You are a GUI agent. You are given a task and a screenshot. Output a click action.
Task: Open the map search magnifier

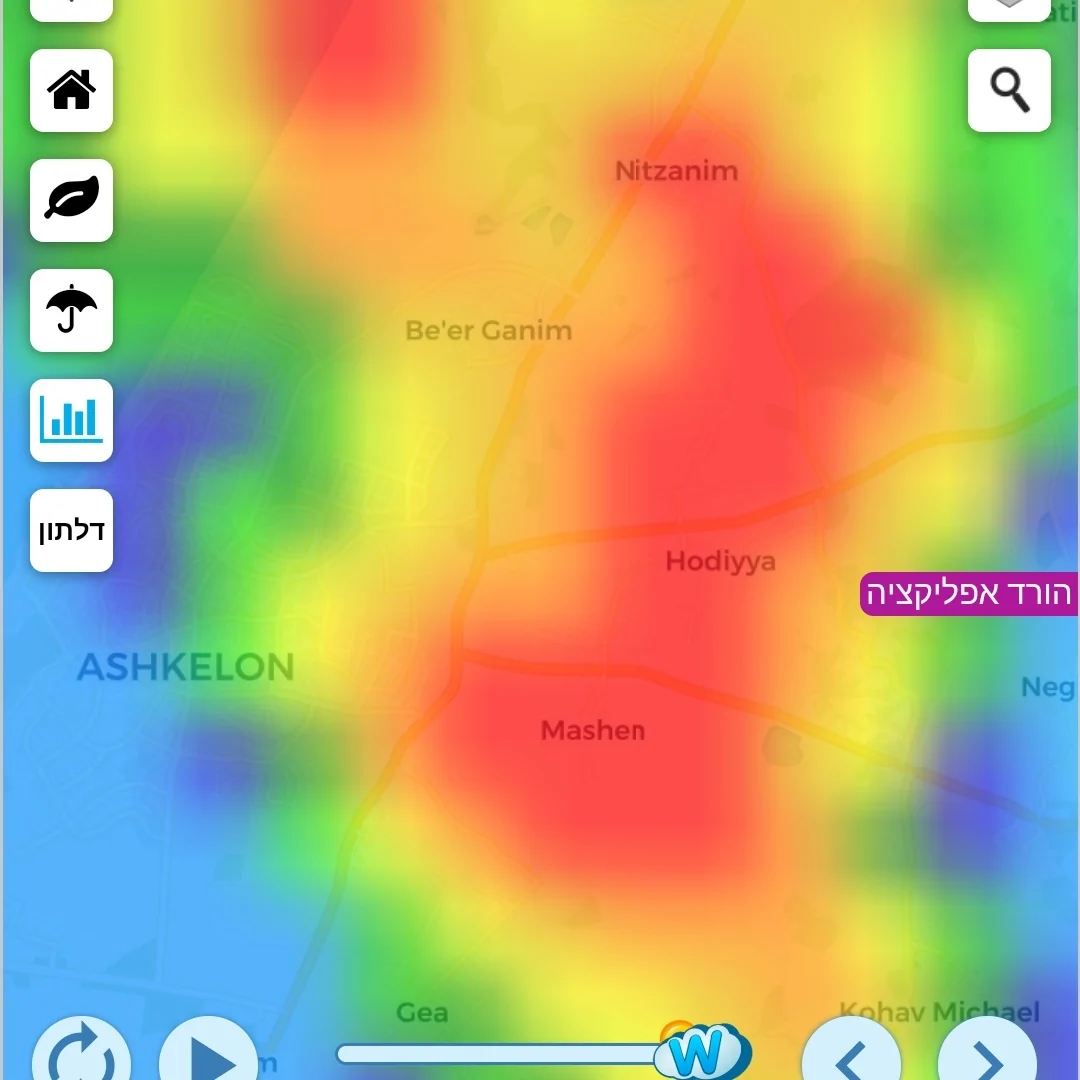click(1009, 91)
